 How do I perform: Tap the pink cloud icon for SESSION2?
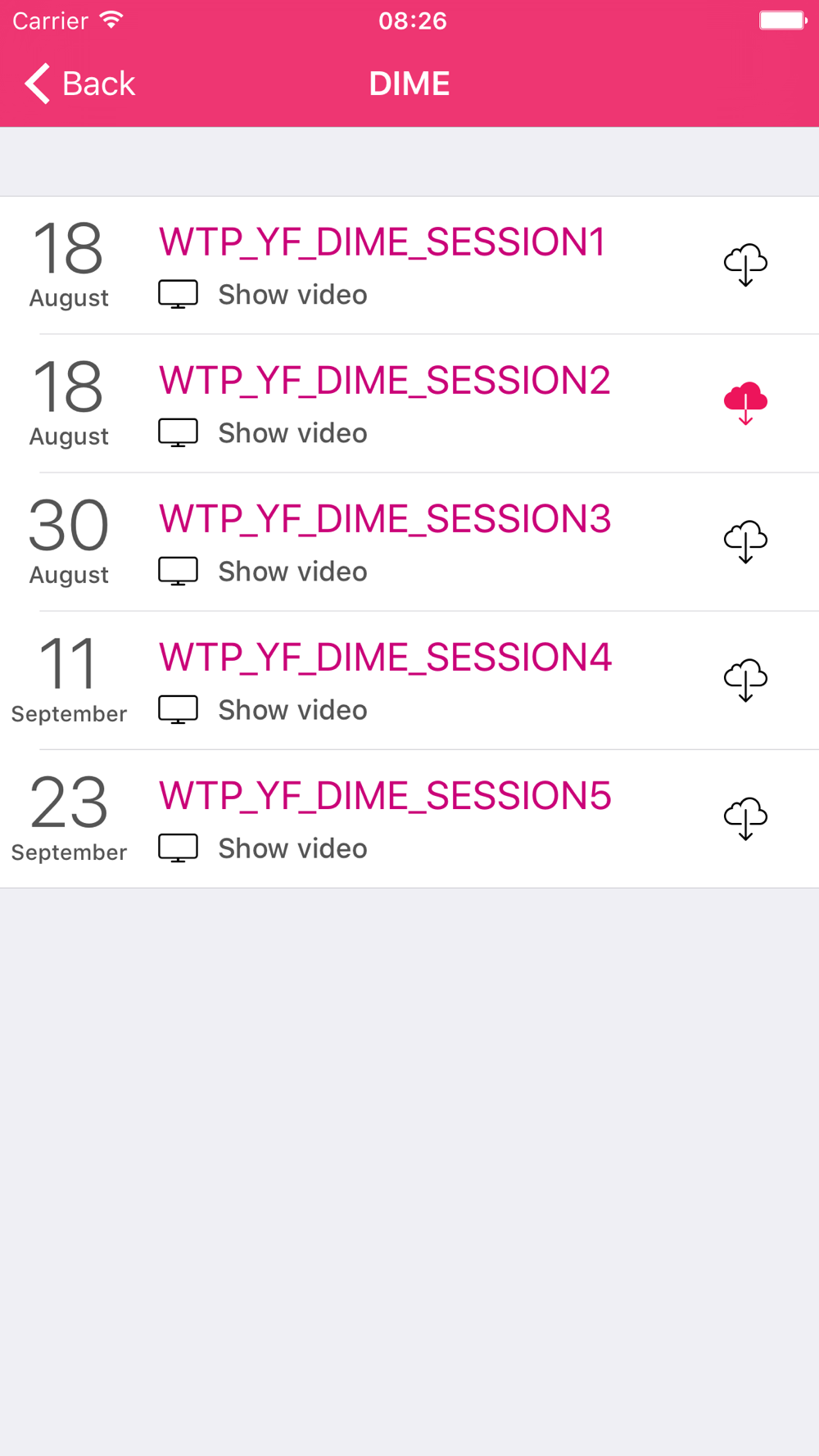[745, 403]
